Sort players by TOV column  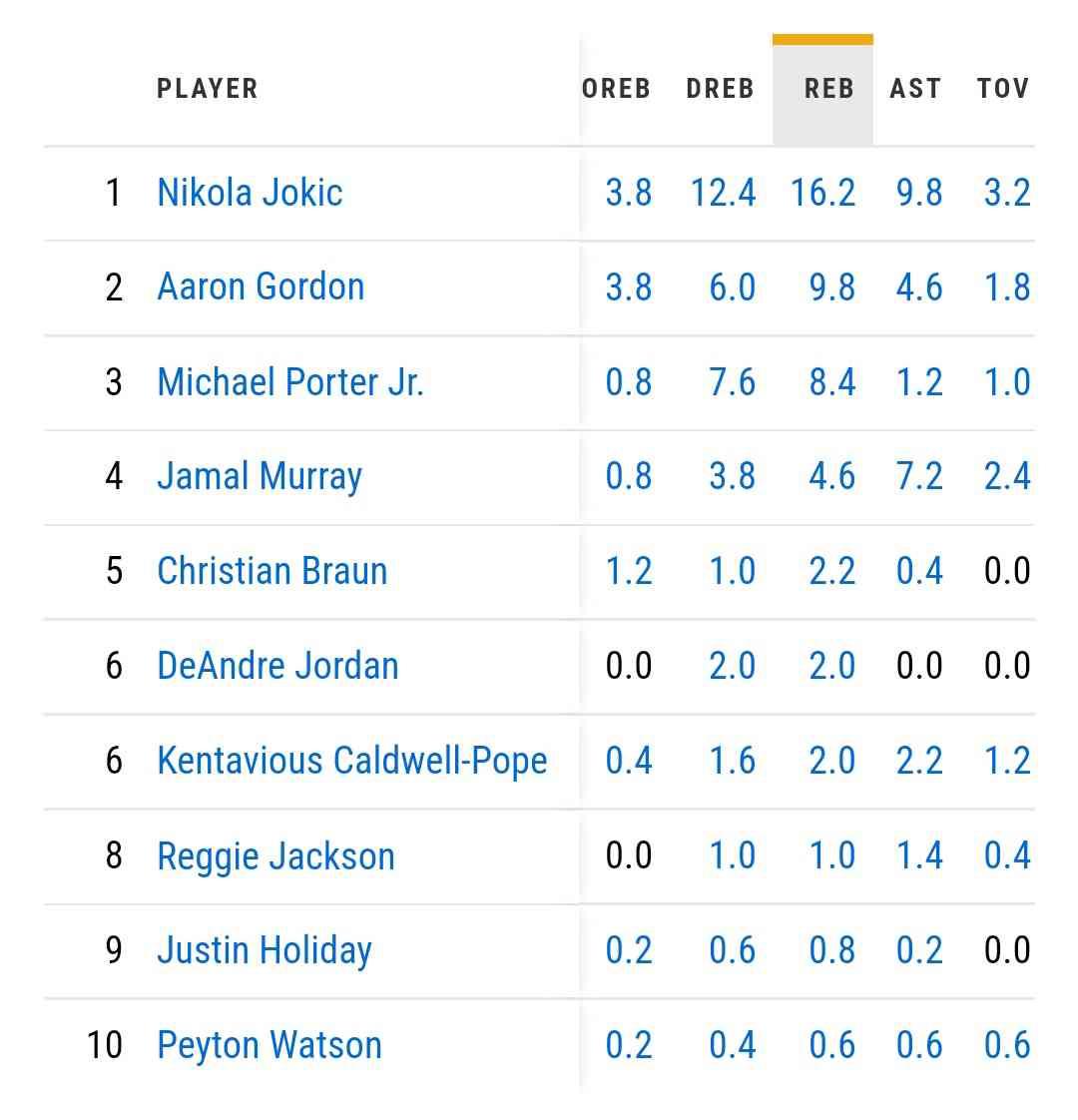(1002, 89)
